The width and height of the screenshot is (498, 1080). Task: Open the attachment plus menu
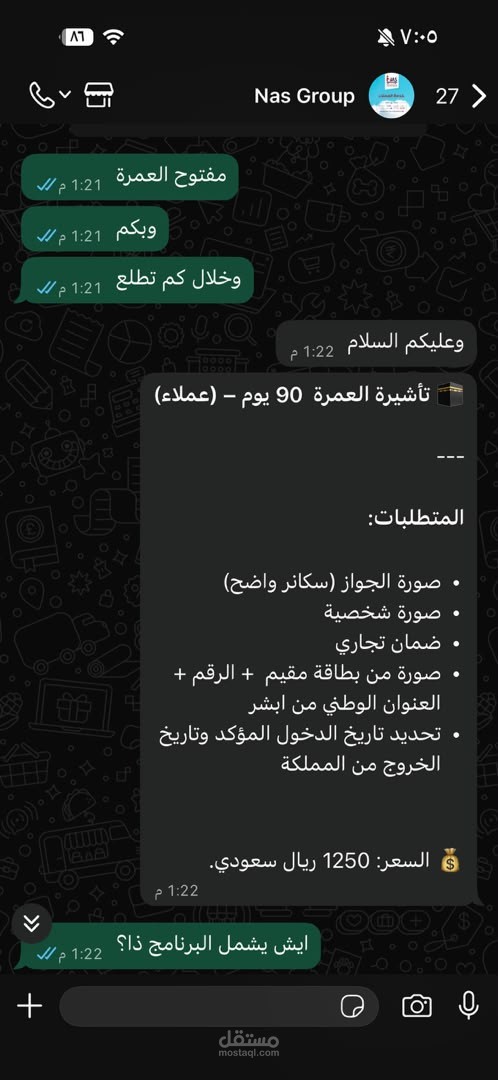coord(30,1006)
